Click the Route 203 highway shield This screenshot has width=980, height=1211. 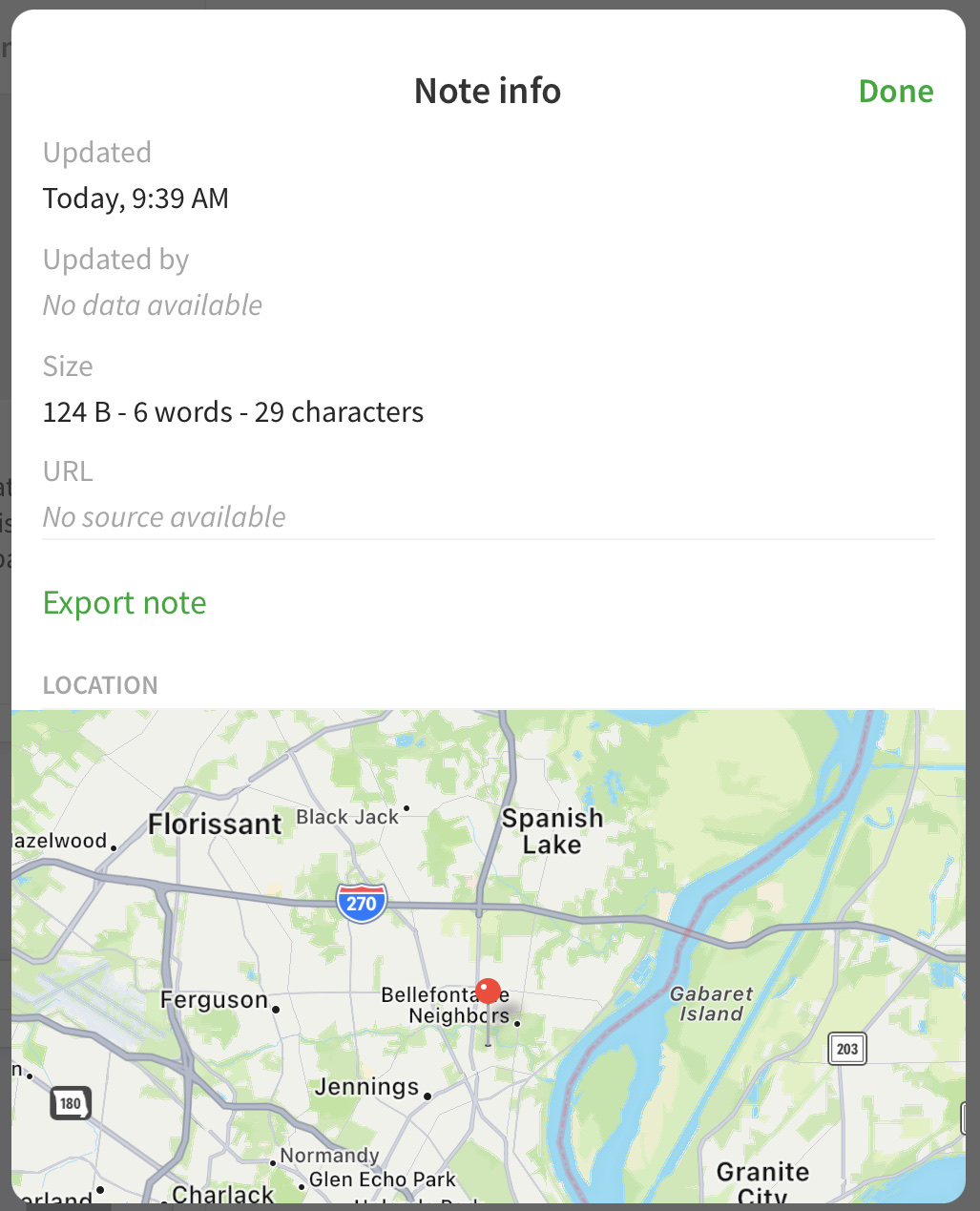pos(847,1049)
